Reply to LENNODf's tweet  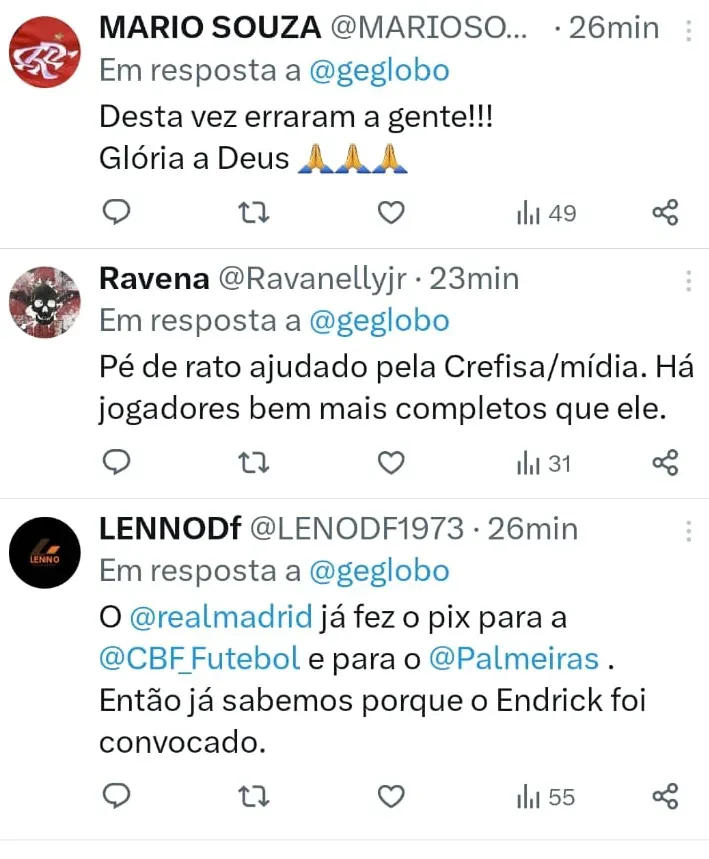[118, 796]
